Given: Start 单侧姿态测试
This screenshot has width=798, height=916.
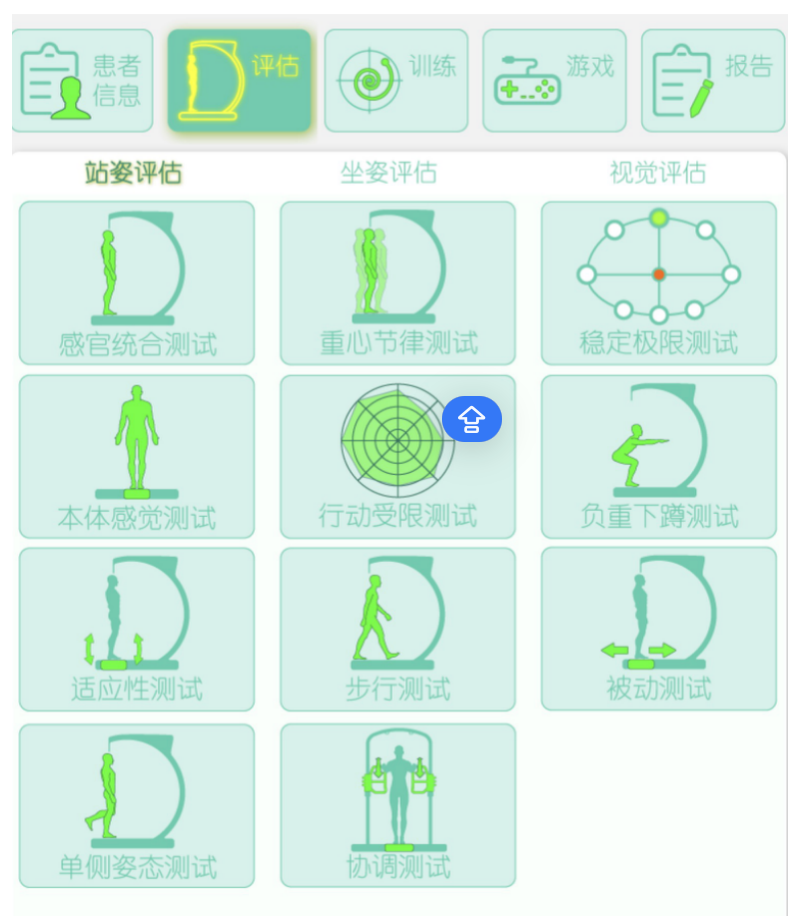Looking at the screenshot, I should (x=137, y=805).
